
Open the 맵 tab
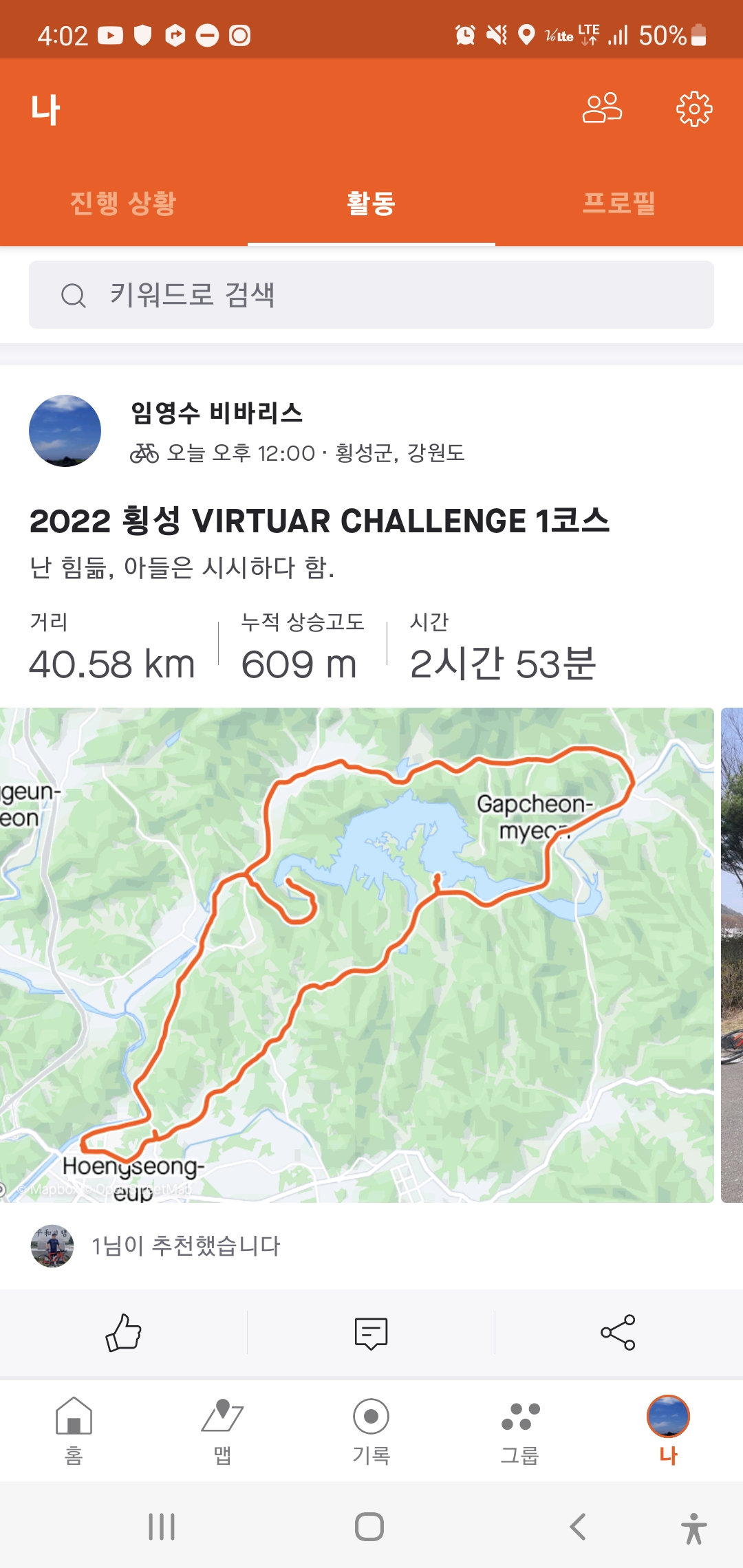point(222,1430)
